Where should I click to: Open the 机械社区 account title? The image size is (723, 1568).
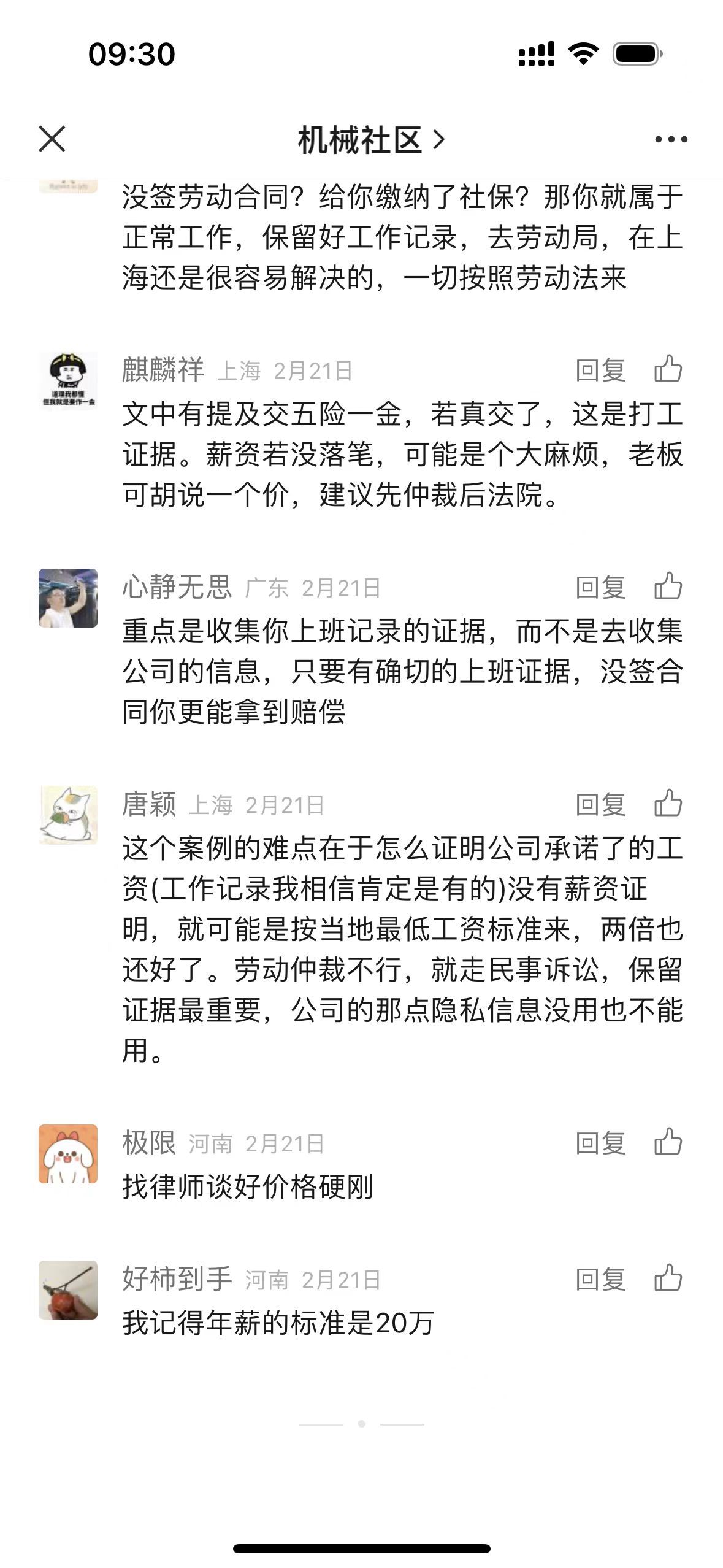click(370, 140)
